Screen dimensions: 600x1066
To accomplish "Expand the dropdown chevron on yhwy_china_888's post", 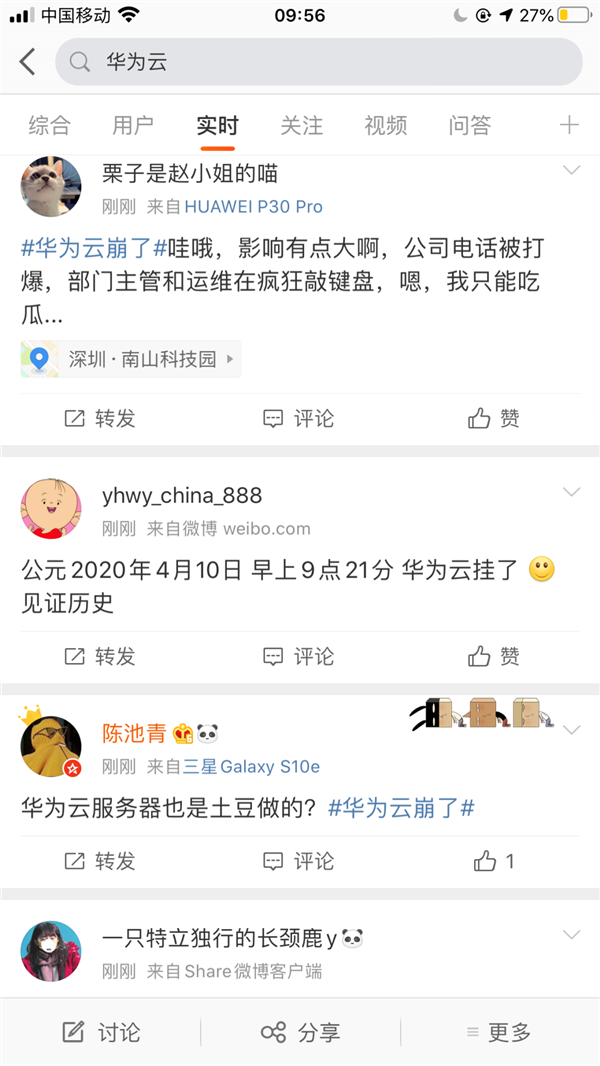I will click(x=572, y=492).
